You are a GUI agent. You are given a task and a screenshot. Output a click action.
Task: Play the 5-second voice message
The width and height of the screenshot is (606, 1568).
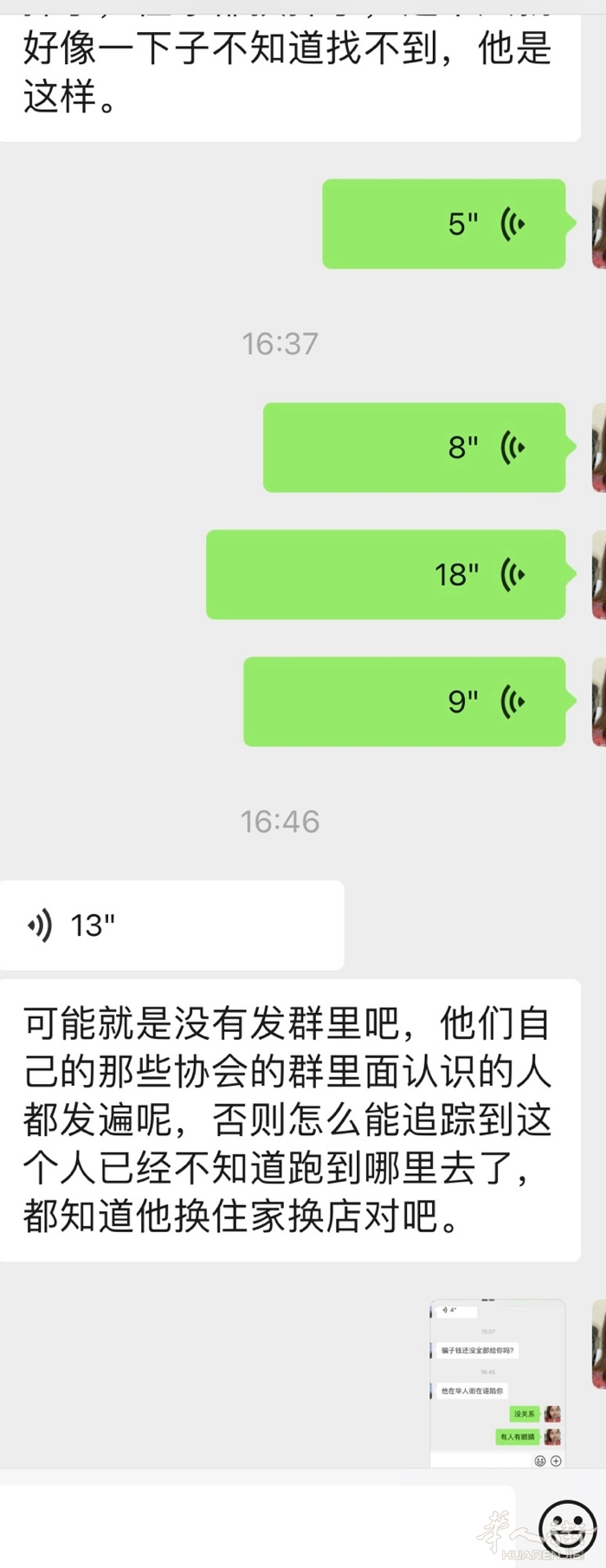coord(443,224)
